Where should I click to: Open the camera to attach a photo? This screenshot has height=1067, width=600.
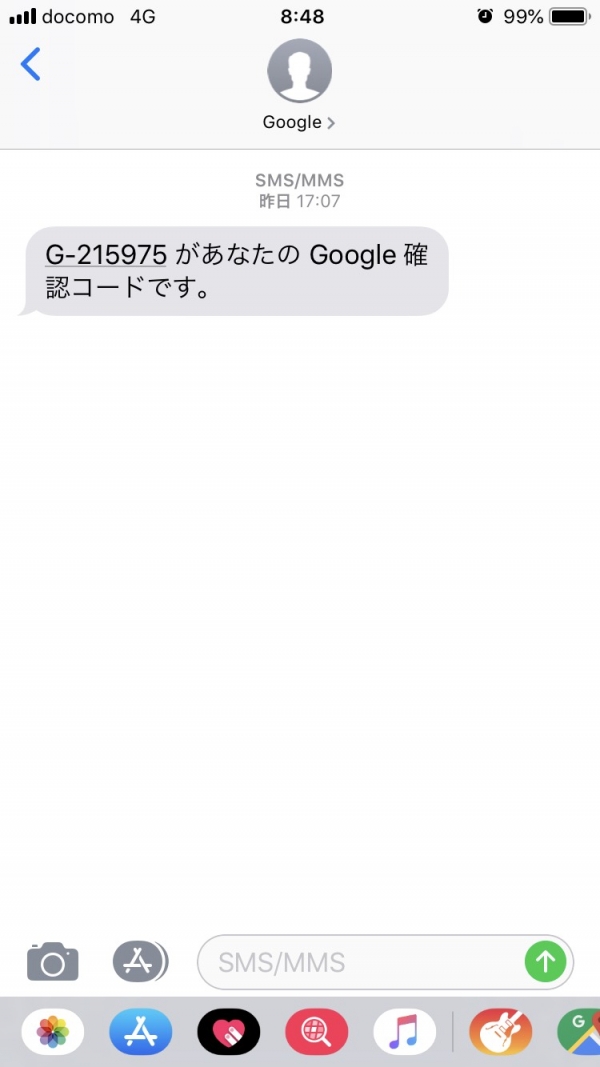click(x=52, y=962)
